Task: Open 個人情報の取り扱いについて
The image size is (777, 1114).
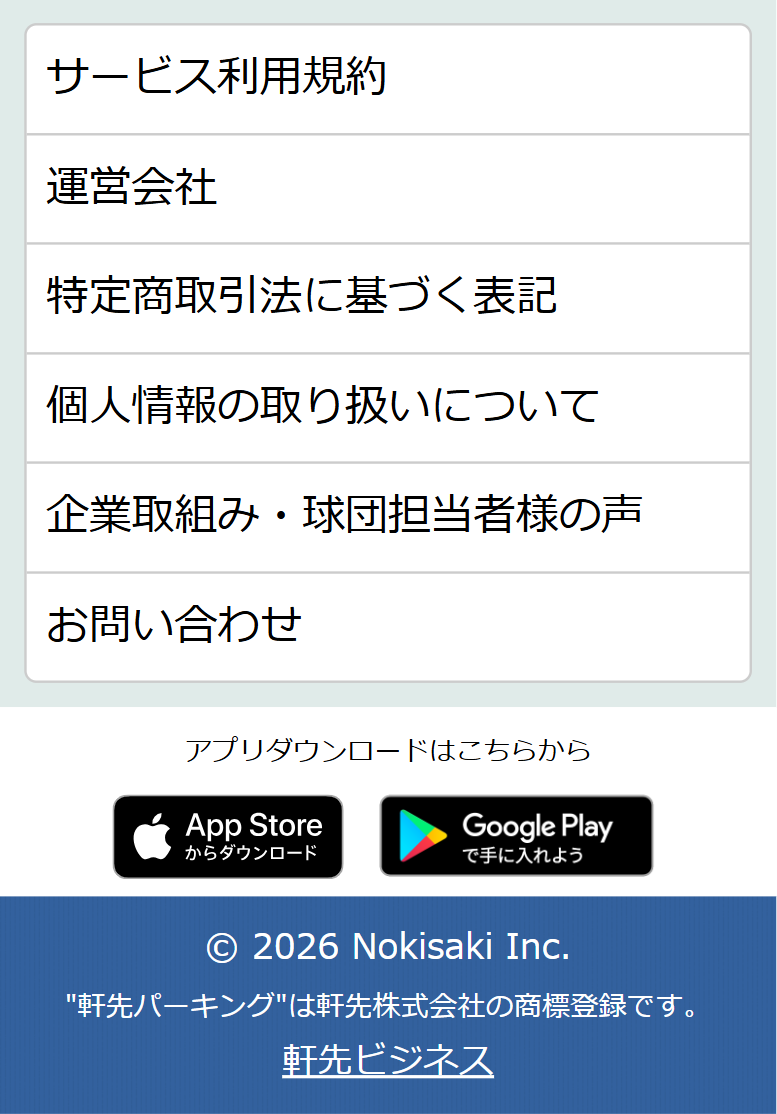Action: (387, 407)
